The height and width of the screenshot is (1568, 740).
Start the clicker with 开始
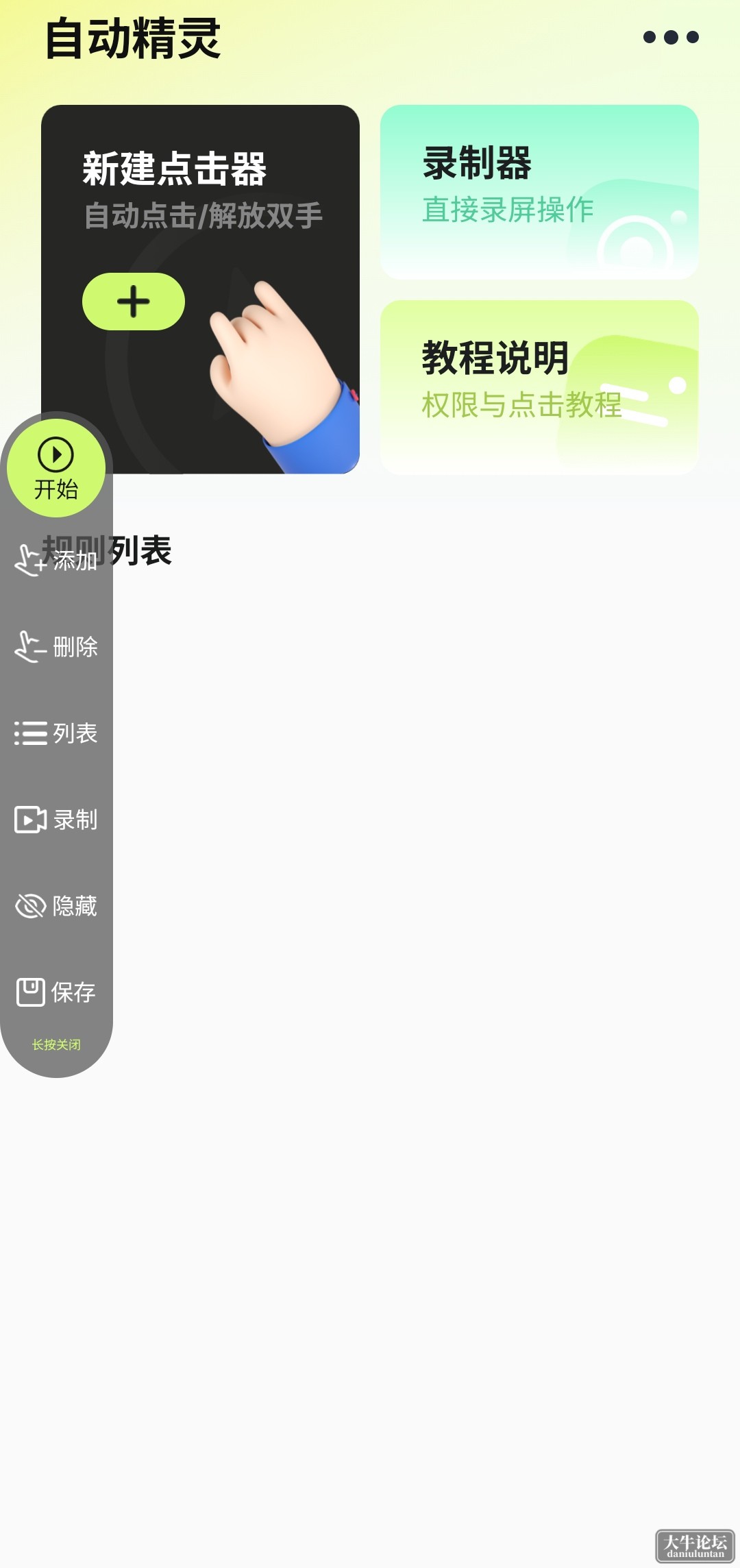[56, 468]
